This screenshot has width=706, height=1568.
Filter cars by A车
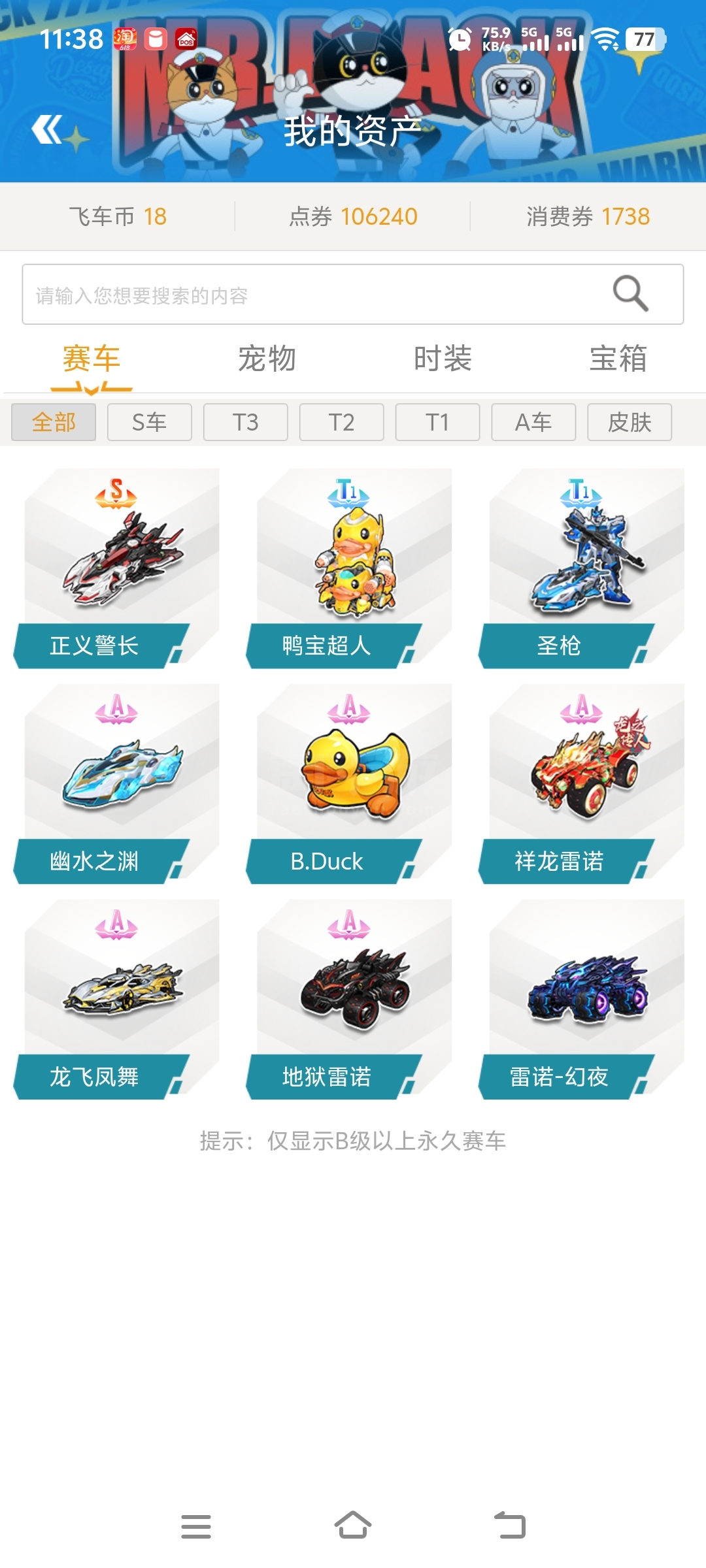point(533,422)
